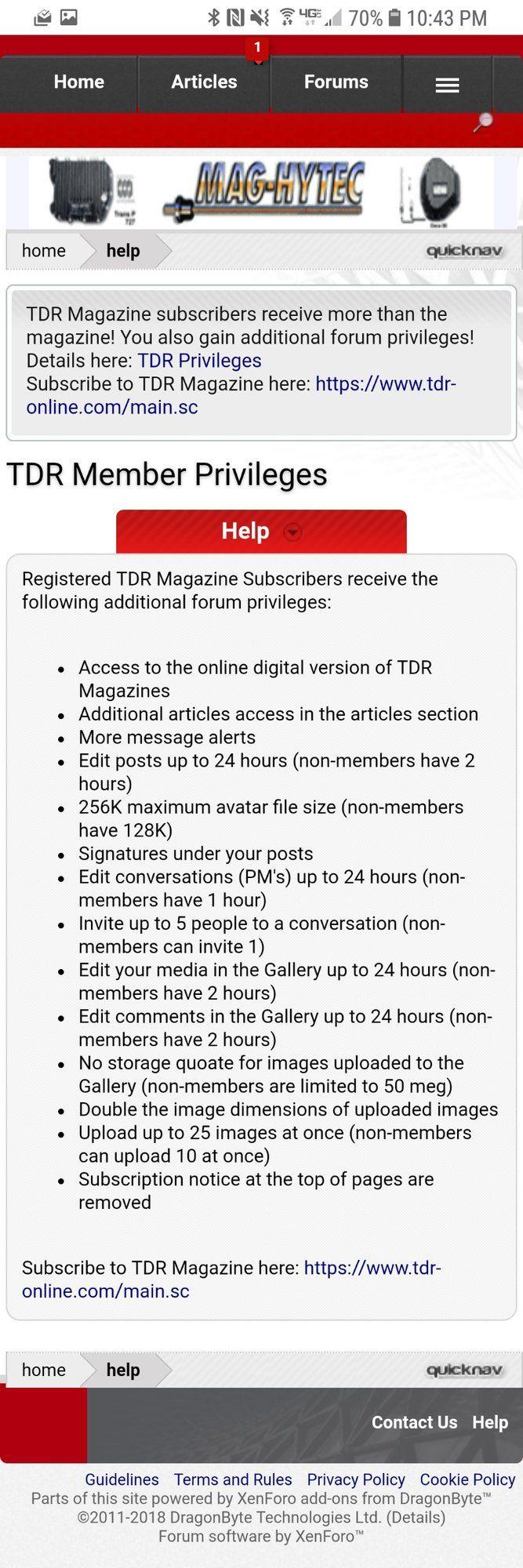Tap the footer Help link
Viewport: 523px width, 1568px height.
click(489, 1422)
